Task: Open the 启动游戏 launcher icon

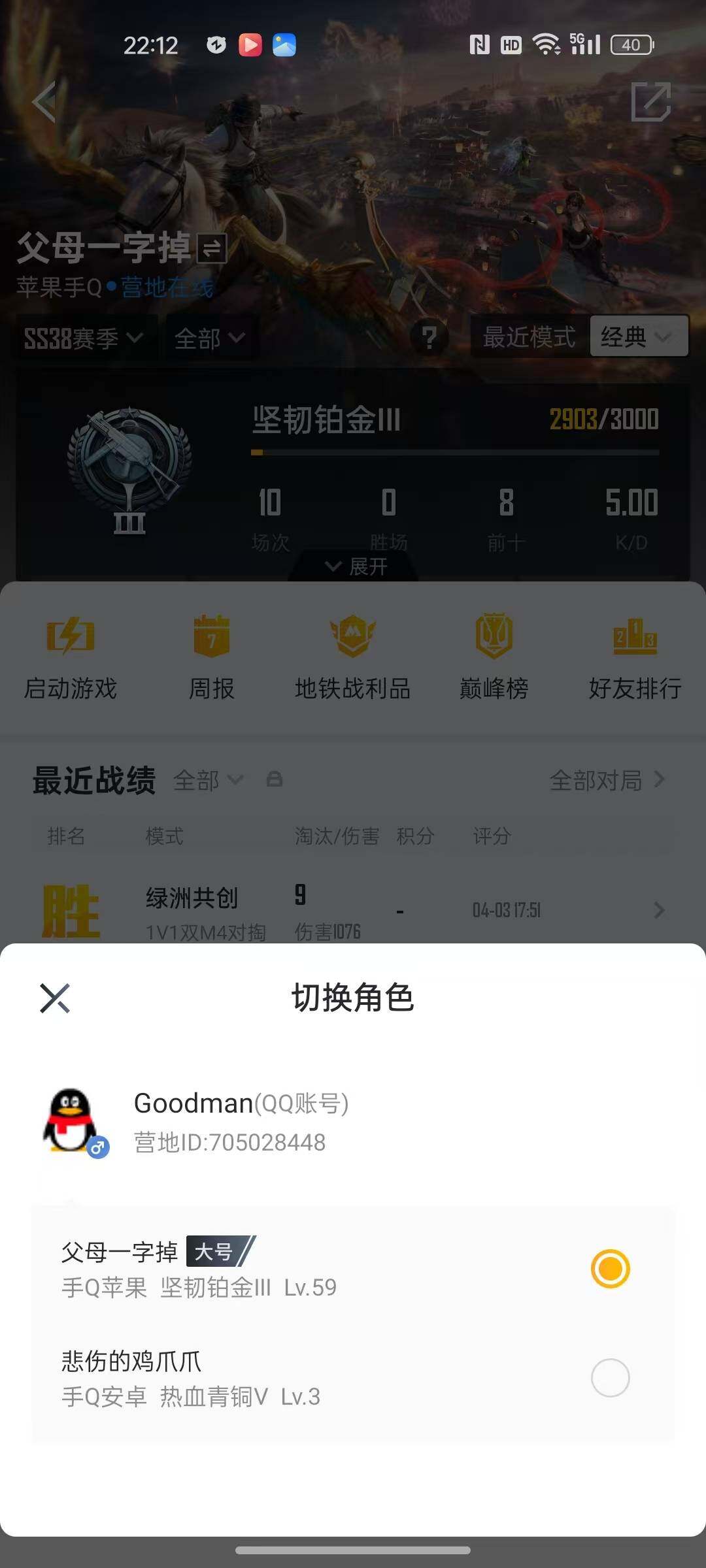Action: [70, 657]
